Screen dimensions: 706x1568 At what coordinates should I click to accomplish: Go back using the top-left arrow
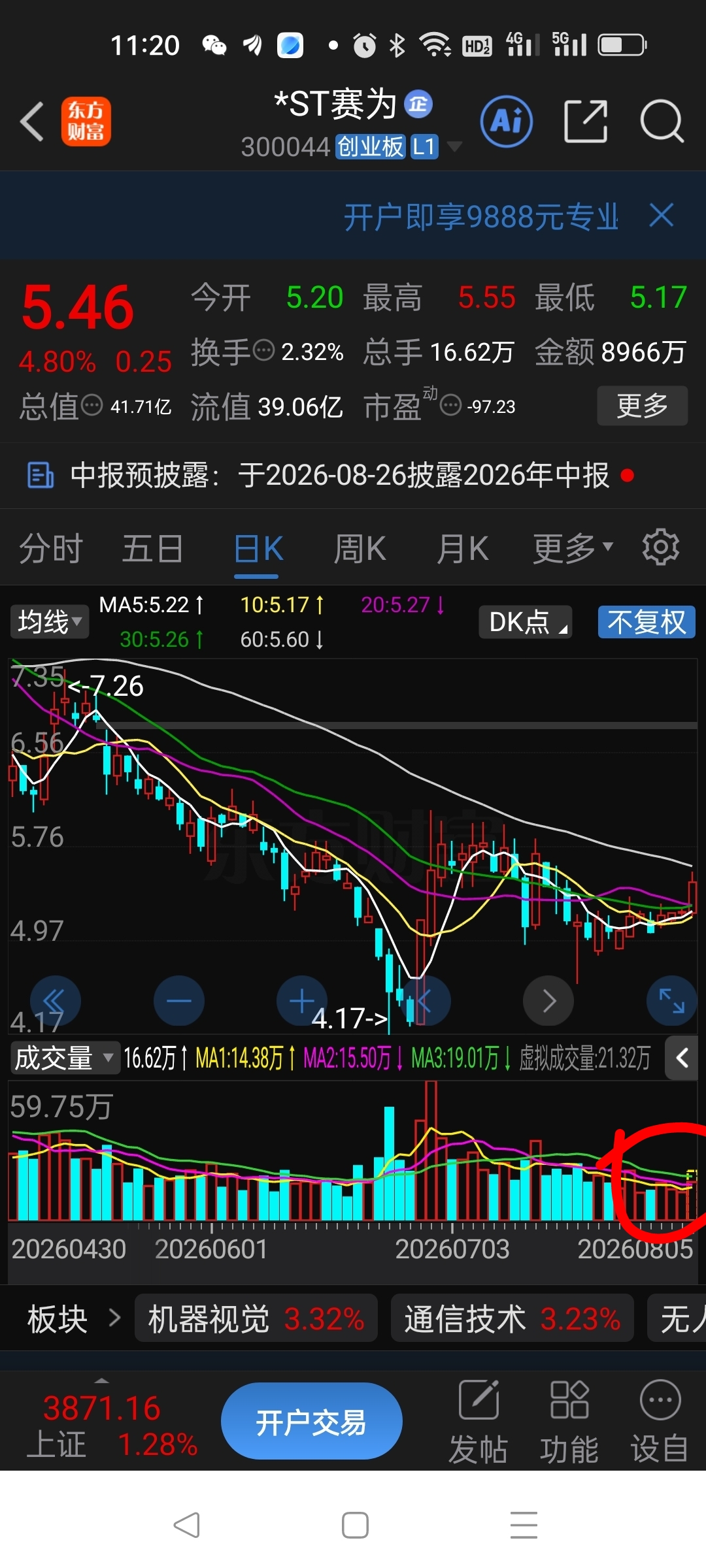pyautogui.click(x=32, y=122)
